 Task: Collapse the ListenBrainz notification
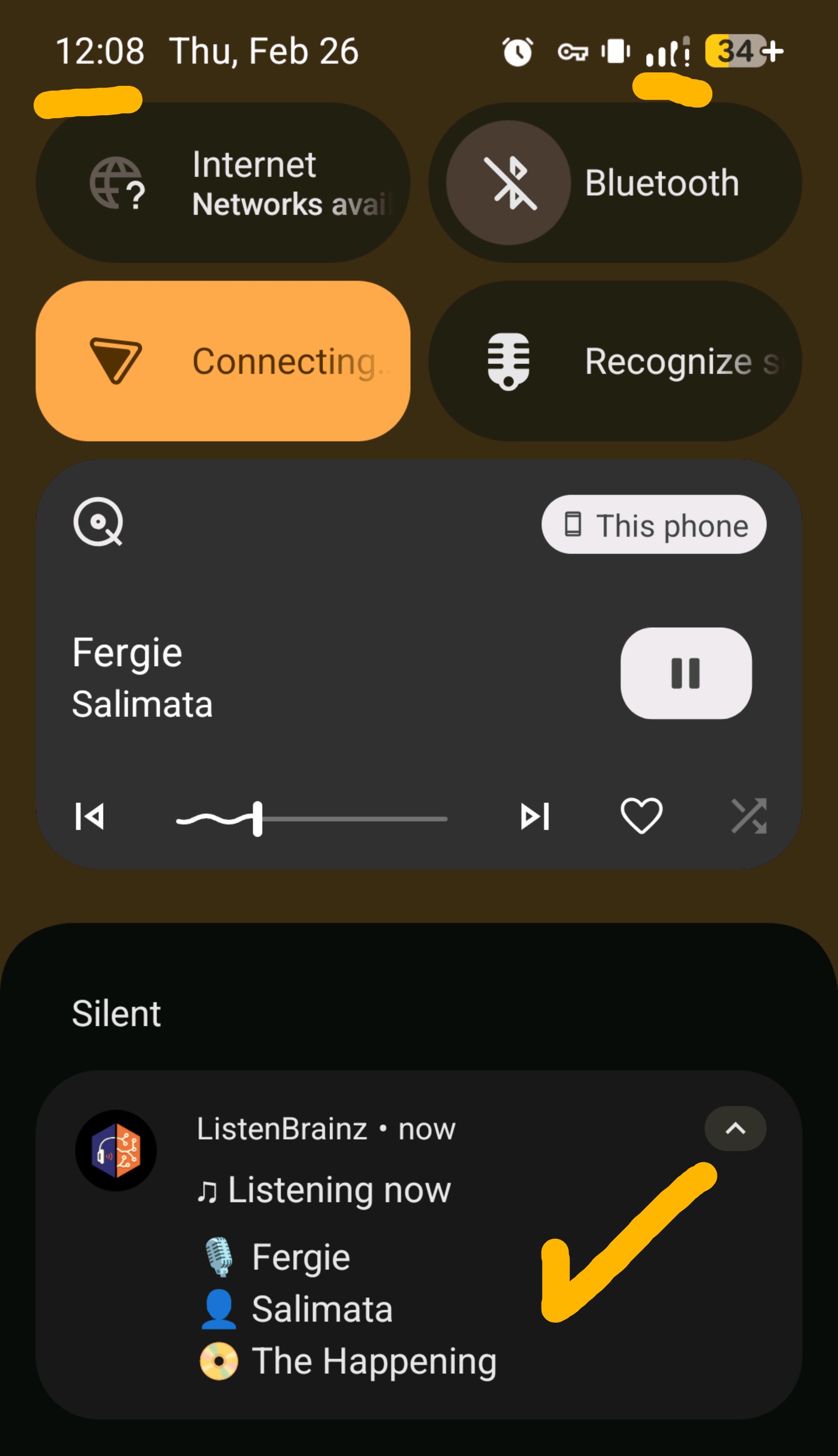click(x=735, y=1129)
